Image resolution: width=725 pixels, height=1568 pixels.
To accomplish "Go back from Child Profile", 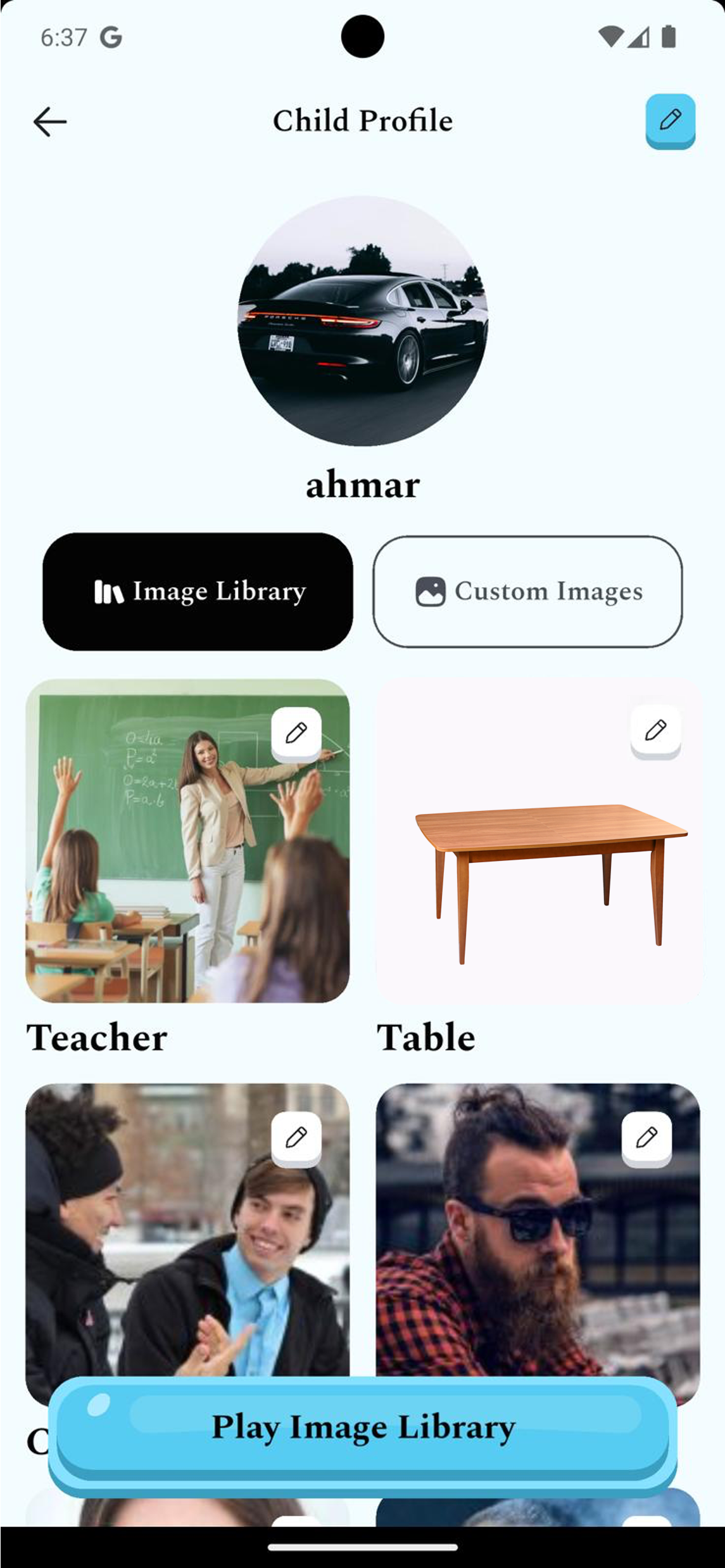I will [x=50, y=122].
